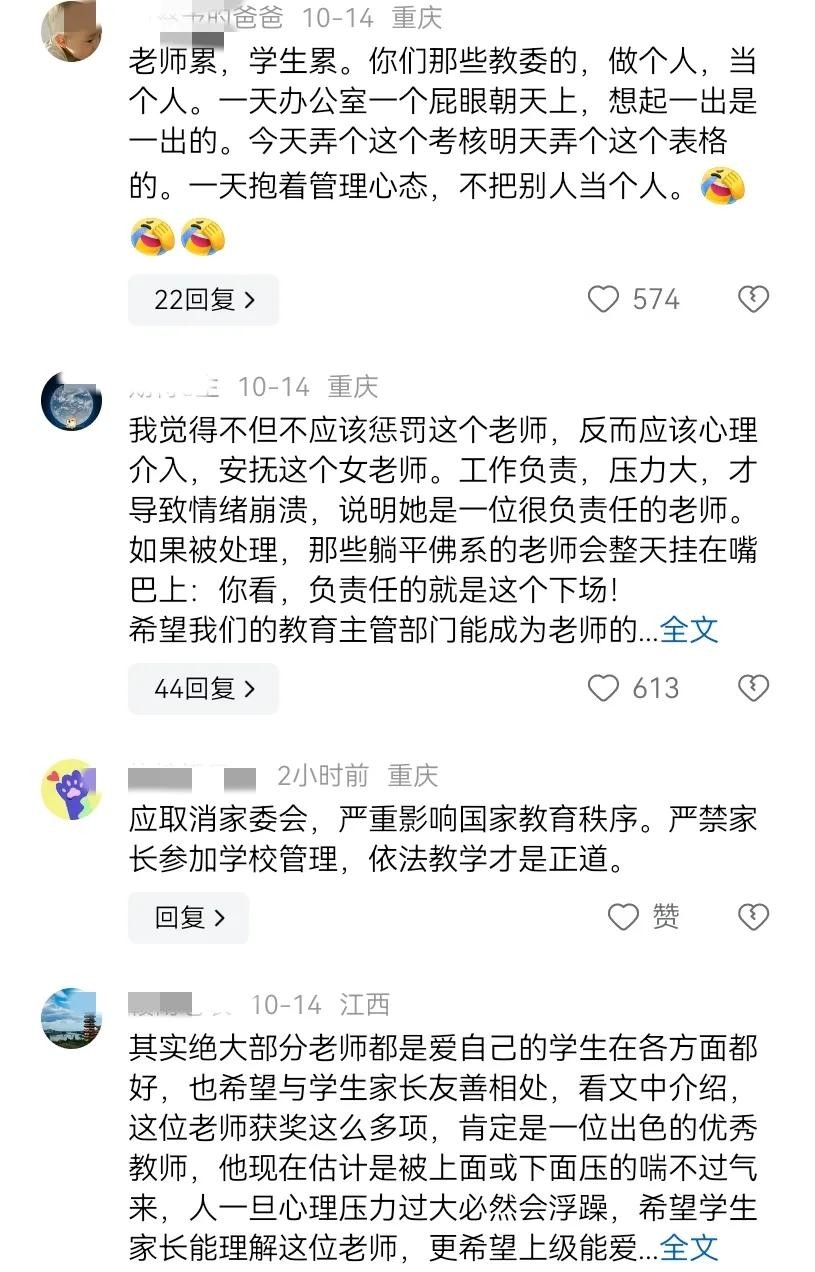This screenshot has width=815, height=1272.
Task: Dislike the 应取消家委会 comment
Action: (752, 917)
